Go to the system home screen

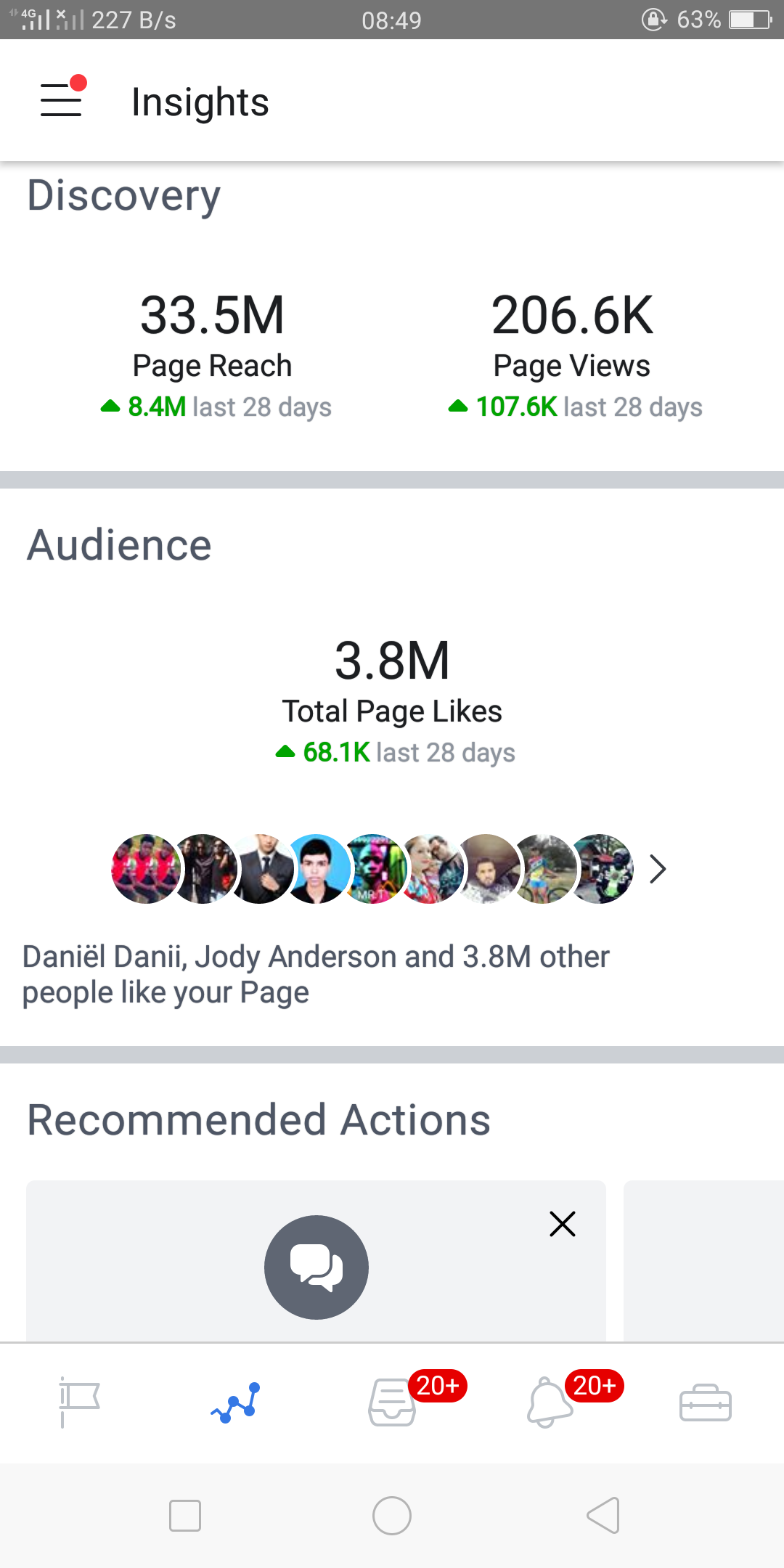point(392,1516)
